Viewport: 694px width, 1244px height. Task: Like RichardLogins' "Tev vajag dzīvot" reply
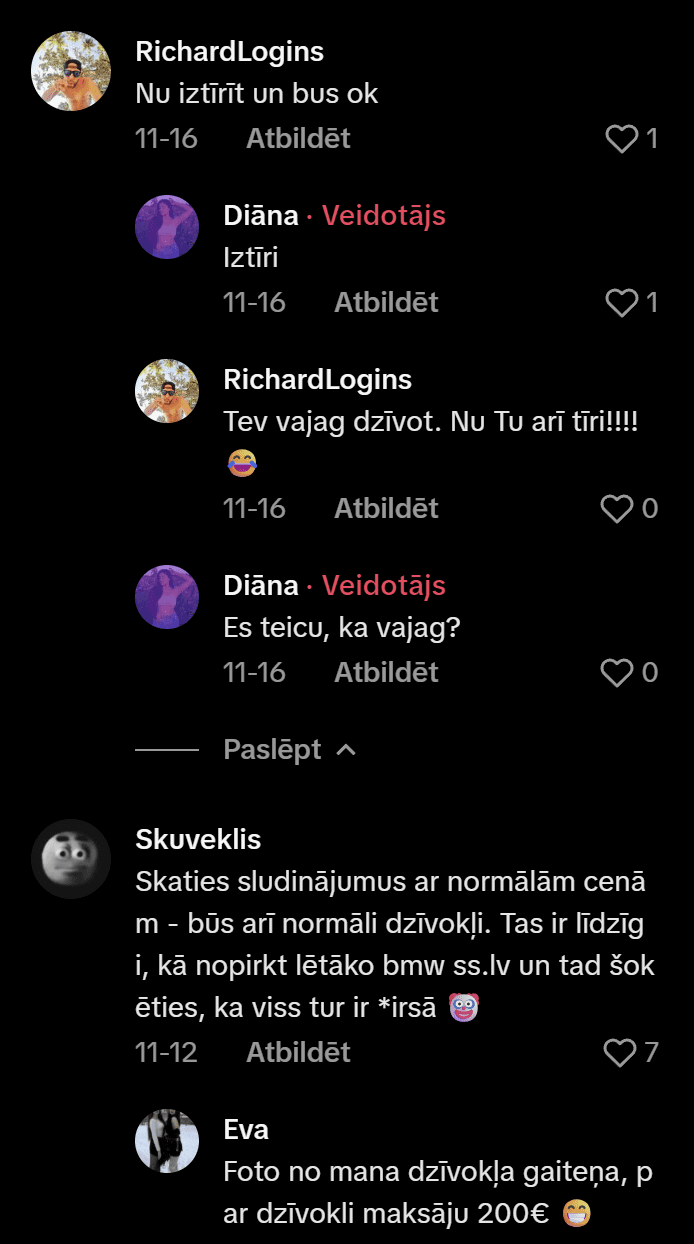coord(617,509)
